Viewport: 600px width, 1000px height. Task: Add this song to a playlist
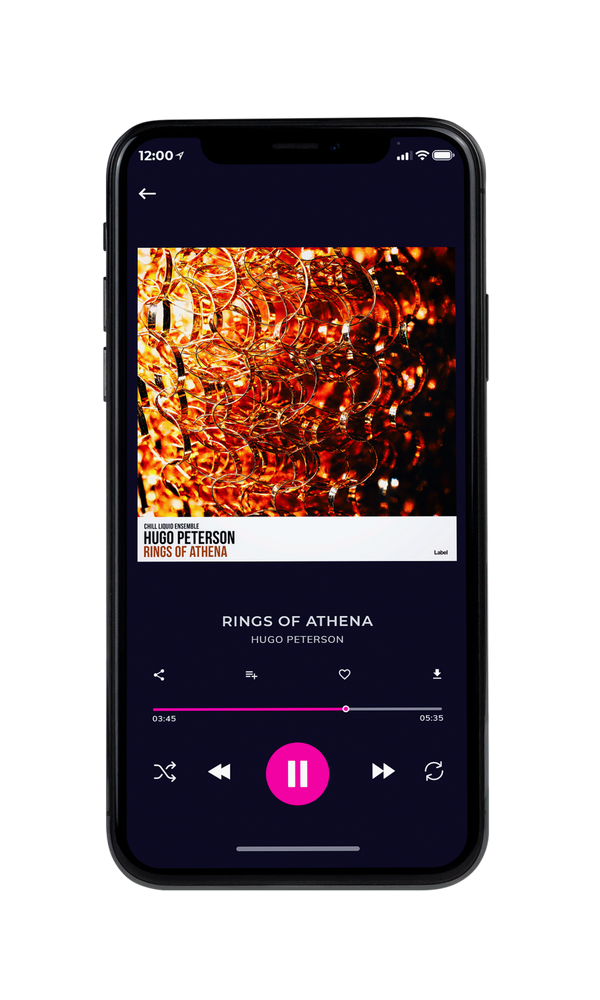point(251,675)
